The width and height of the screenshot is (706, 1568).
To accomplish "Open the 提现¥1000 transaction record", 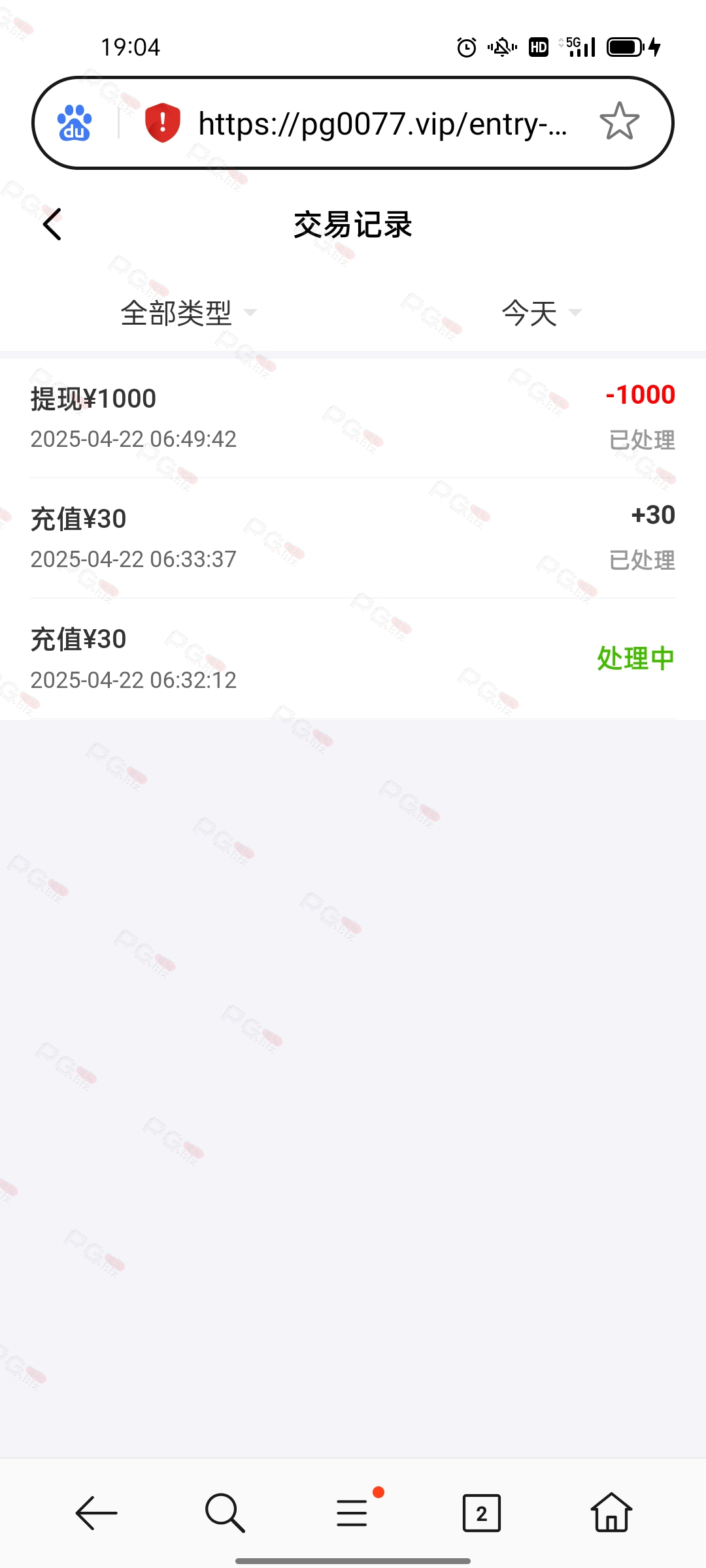I will click(353, 418).
